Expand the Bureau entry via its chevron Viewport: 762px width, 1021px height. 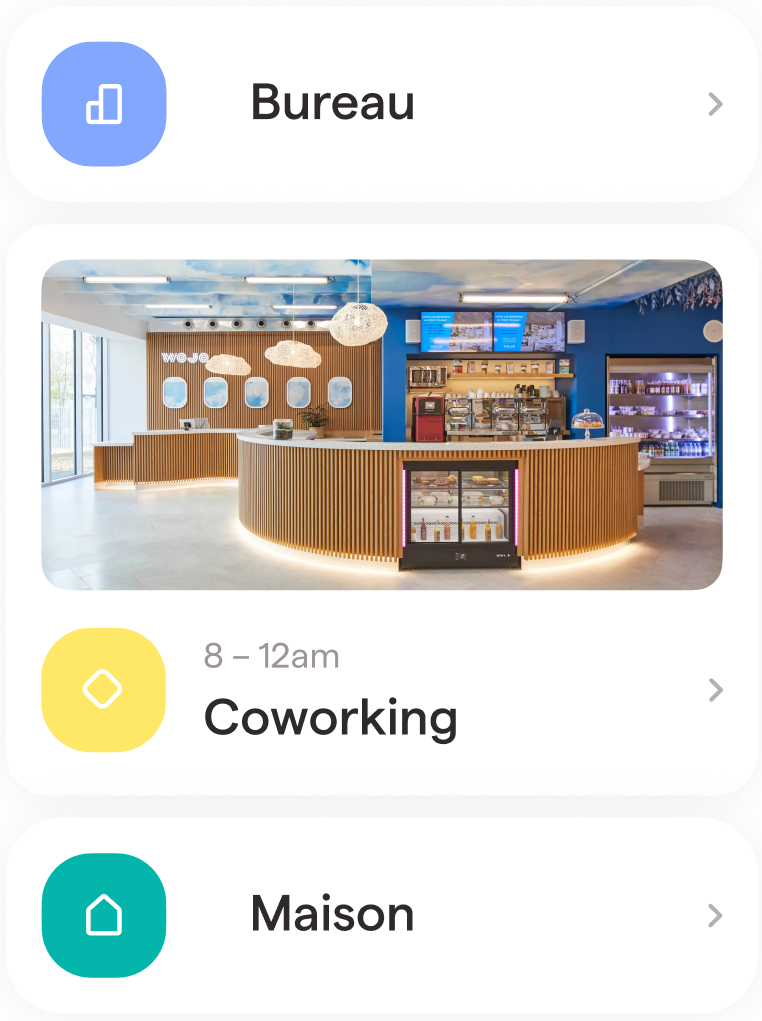coord(714,104)
